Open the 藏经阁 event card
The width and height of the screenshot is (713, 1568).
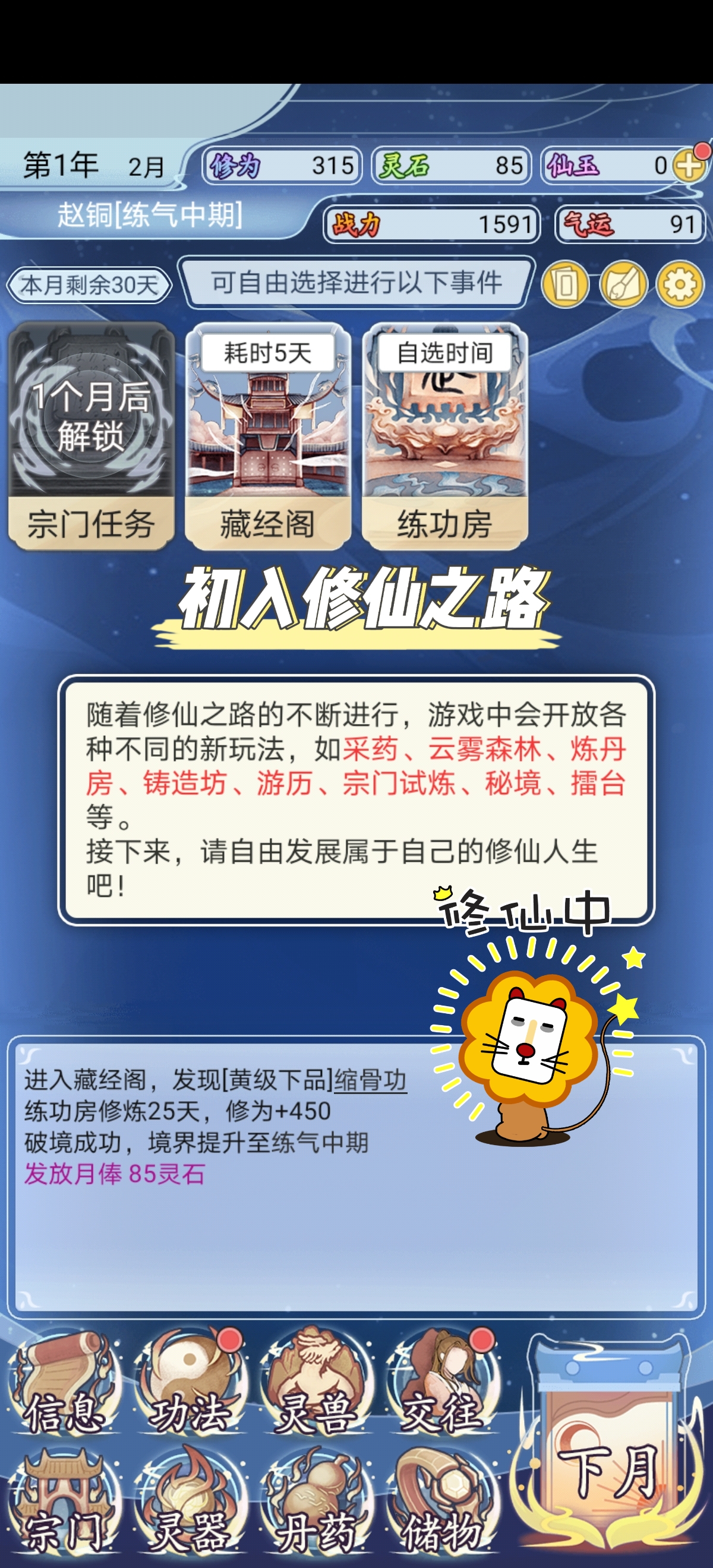268,436
